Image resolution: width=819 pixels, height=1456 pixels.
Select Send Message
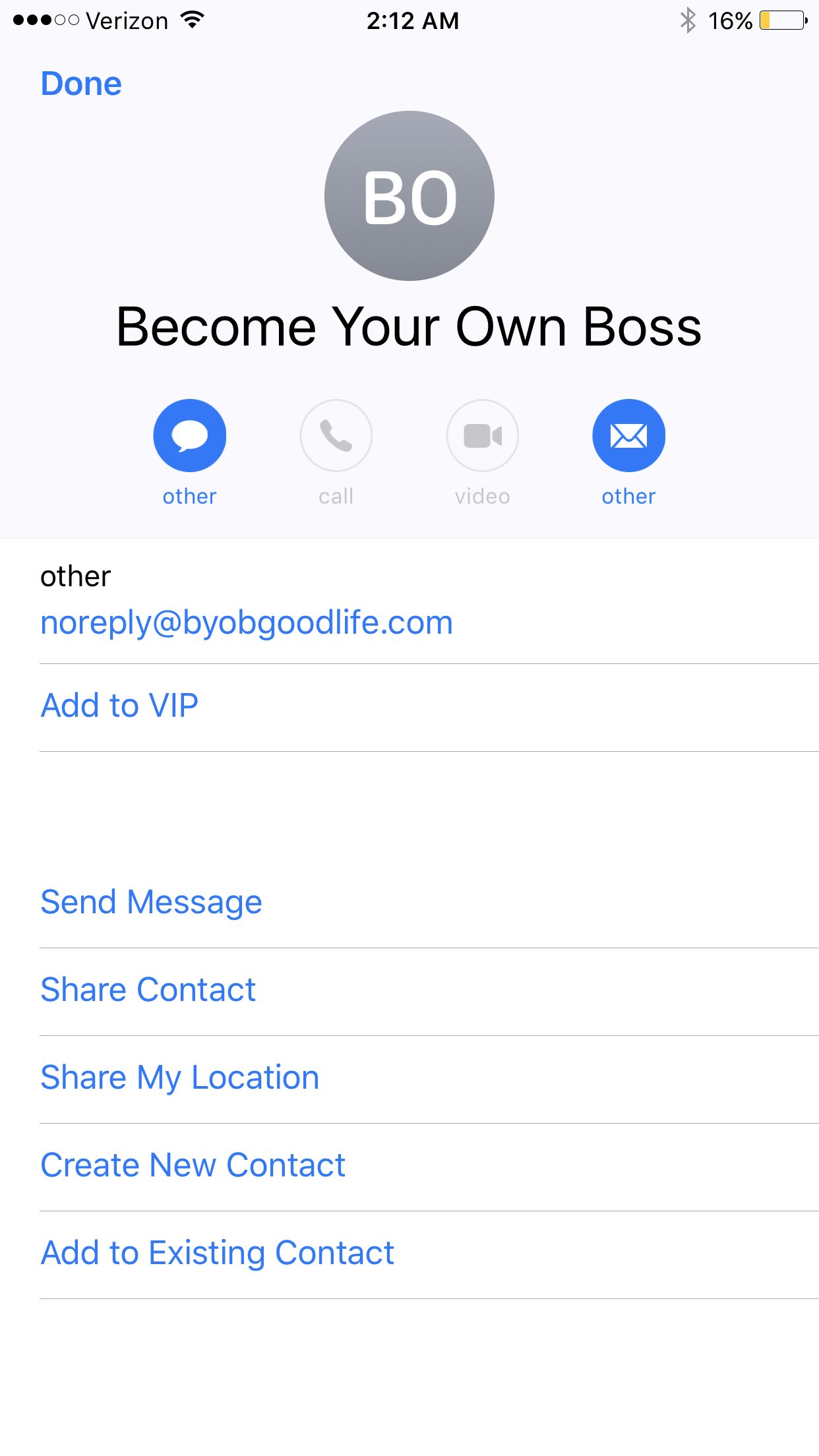(151, 902)
